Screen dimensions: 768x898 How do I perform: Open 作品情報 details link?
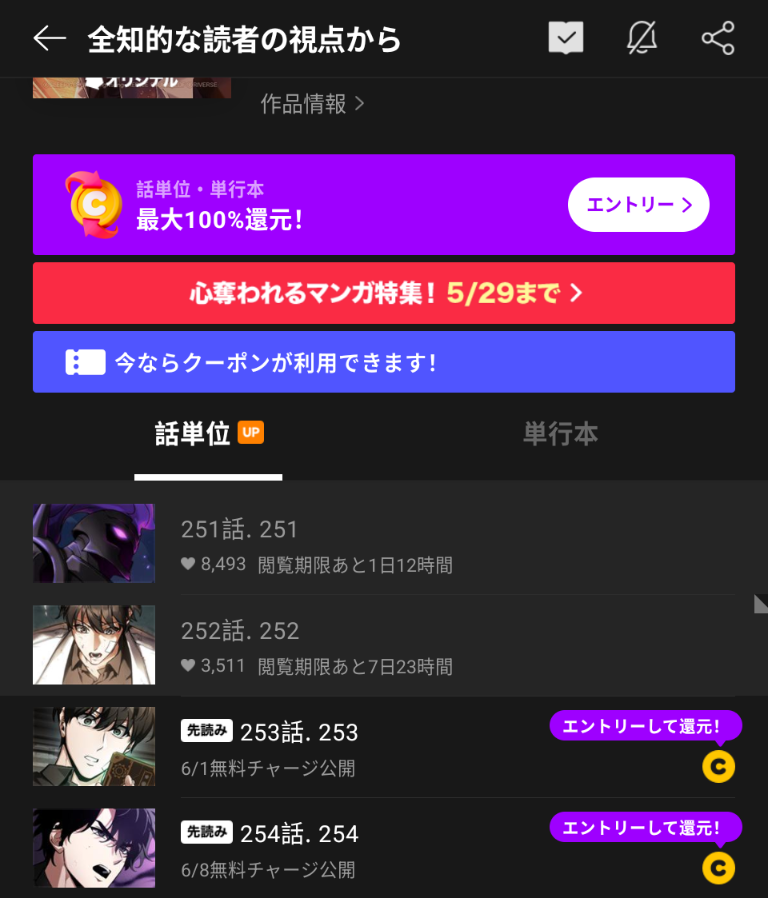(312, 103)
